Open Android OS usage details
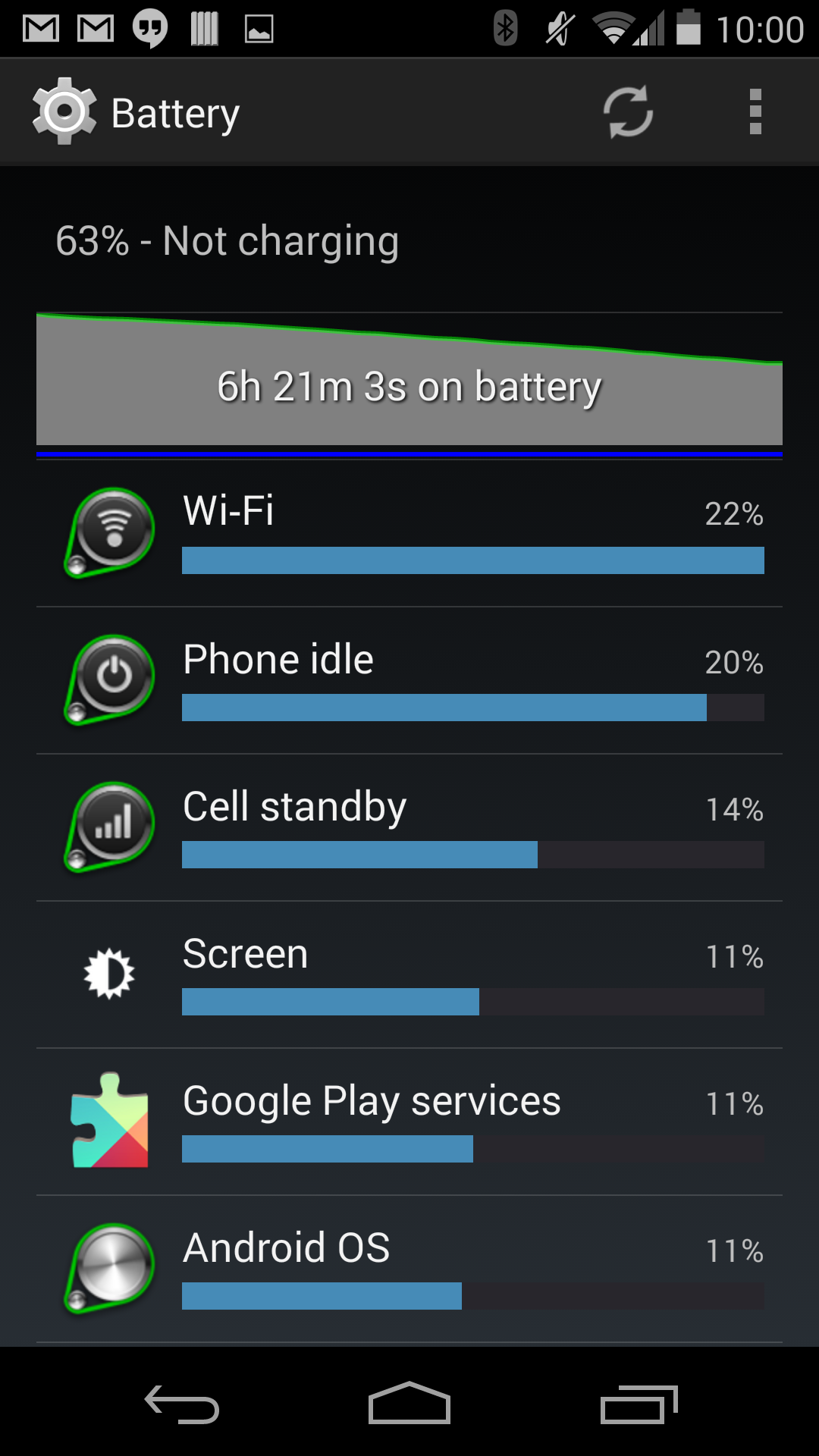Image resolution: width=819 pixels, height=1456 pixels. click(x=409, y=1269)
